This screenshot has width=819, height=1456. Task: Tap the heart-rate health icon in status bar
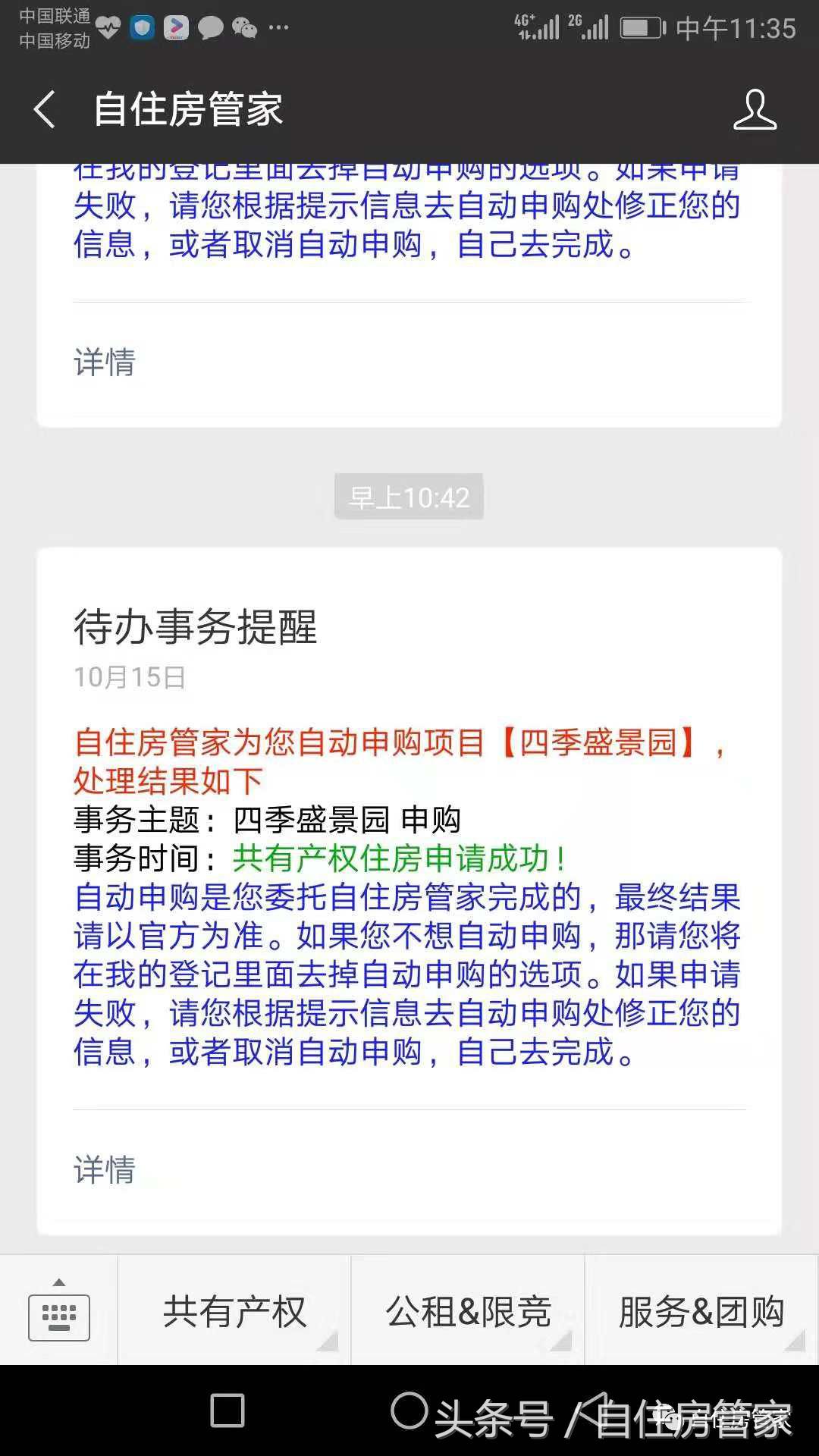tap(108, 27)
